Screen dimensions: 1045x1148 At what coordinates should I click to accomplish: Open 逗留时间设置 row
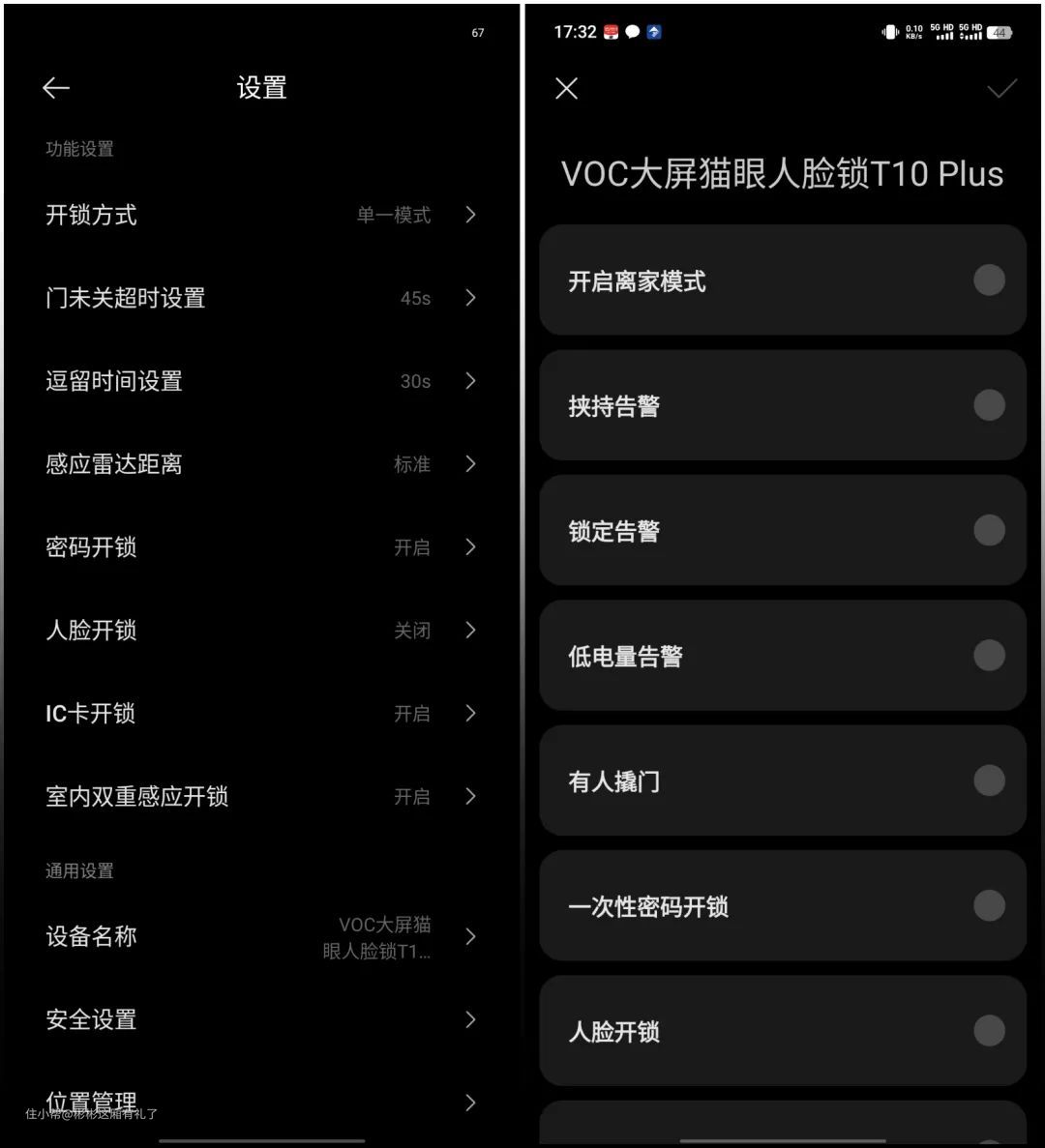click(261, 381)
